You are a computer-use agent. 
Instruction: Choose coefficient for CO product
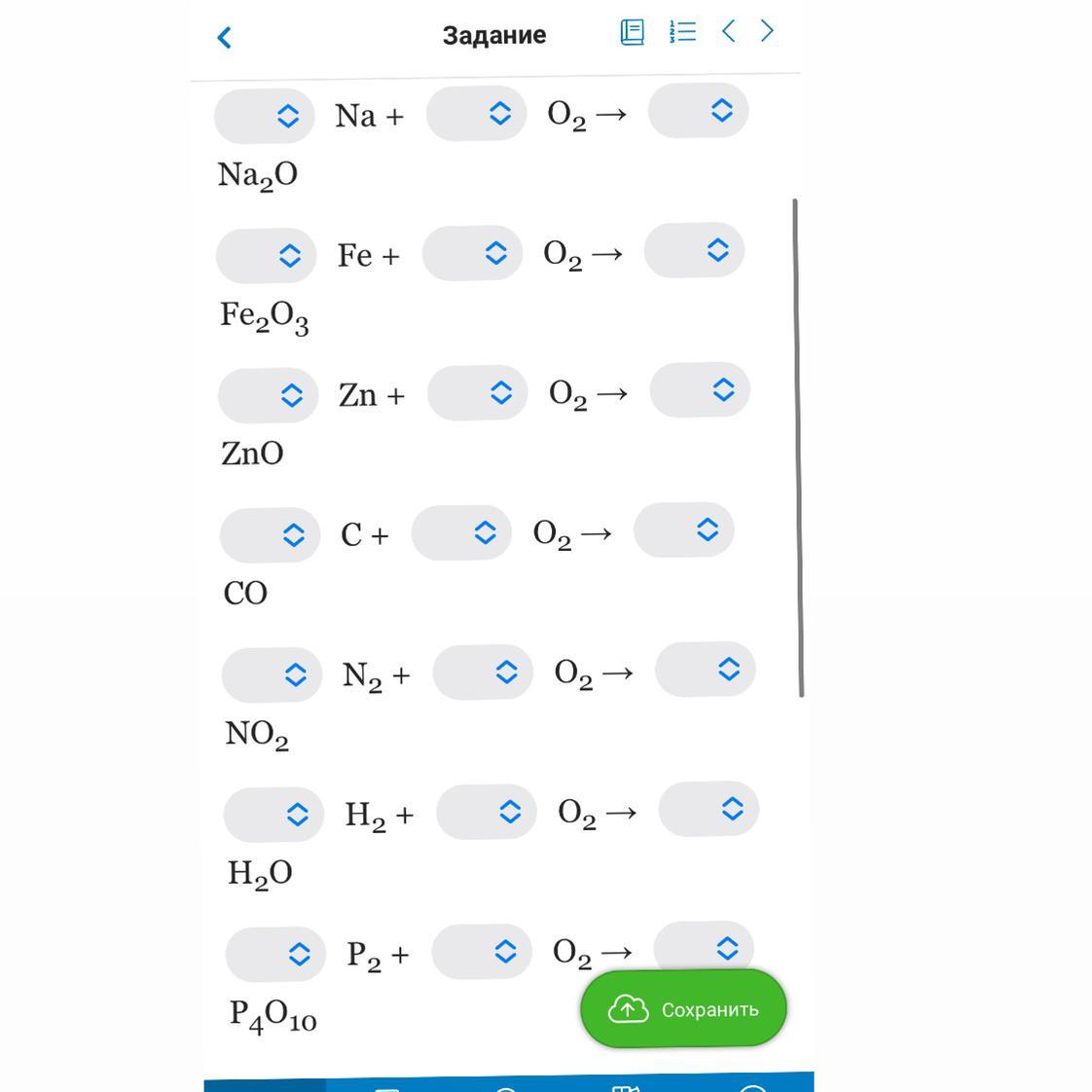click(x=683, y=529)
